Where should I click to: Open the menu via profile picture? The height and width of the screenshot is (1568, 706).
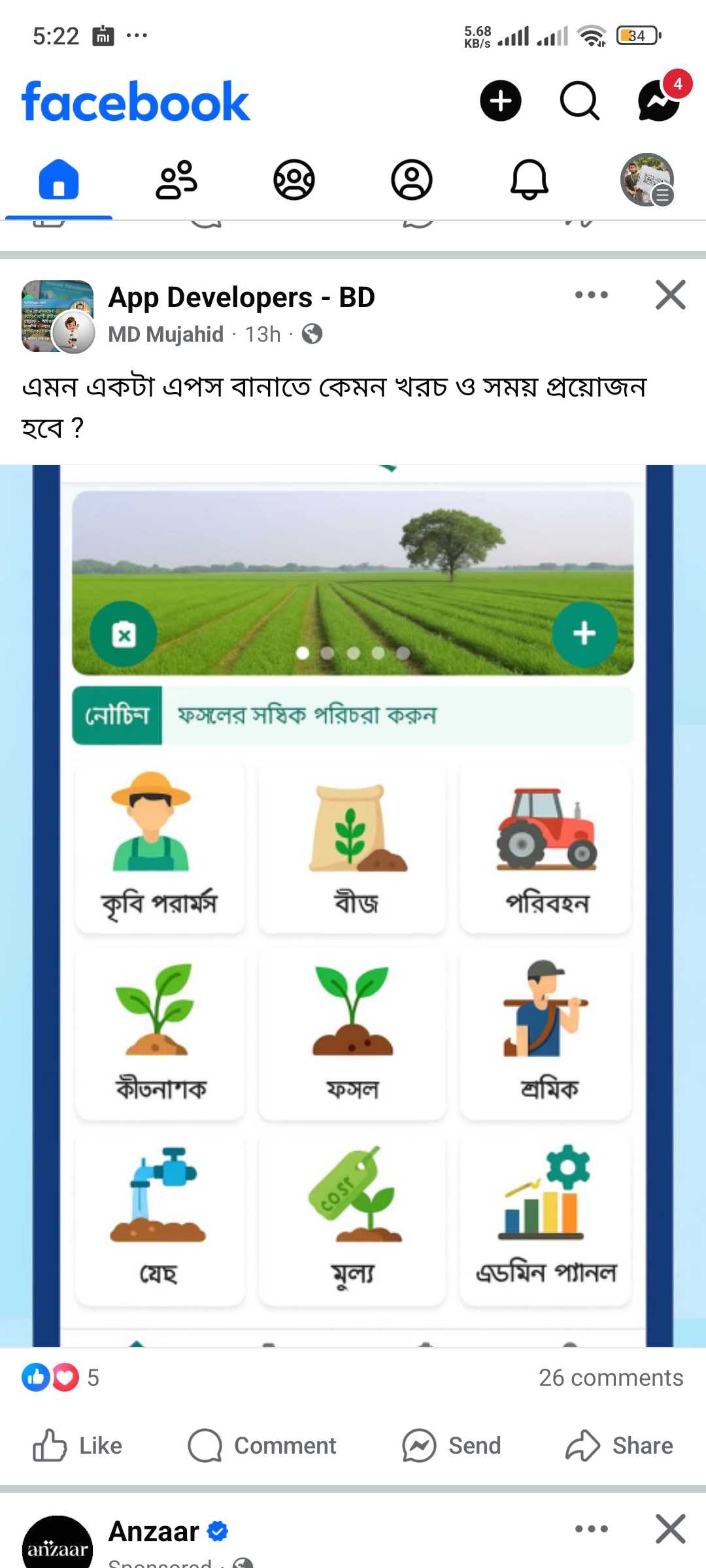[x=647, y=180]
